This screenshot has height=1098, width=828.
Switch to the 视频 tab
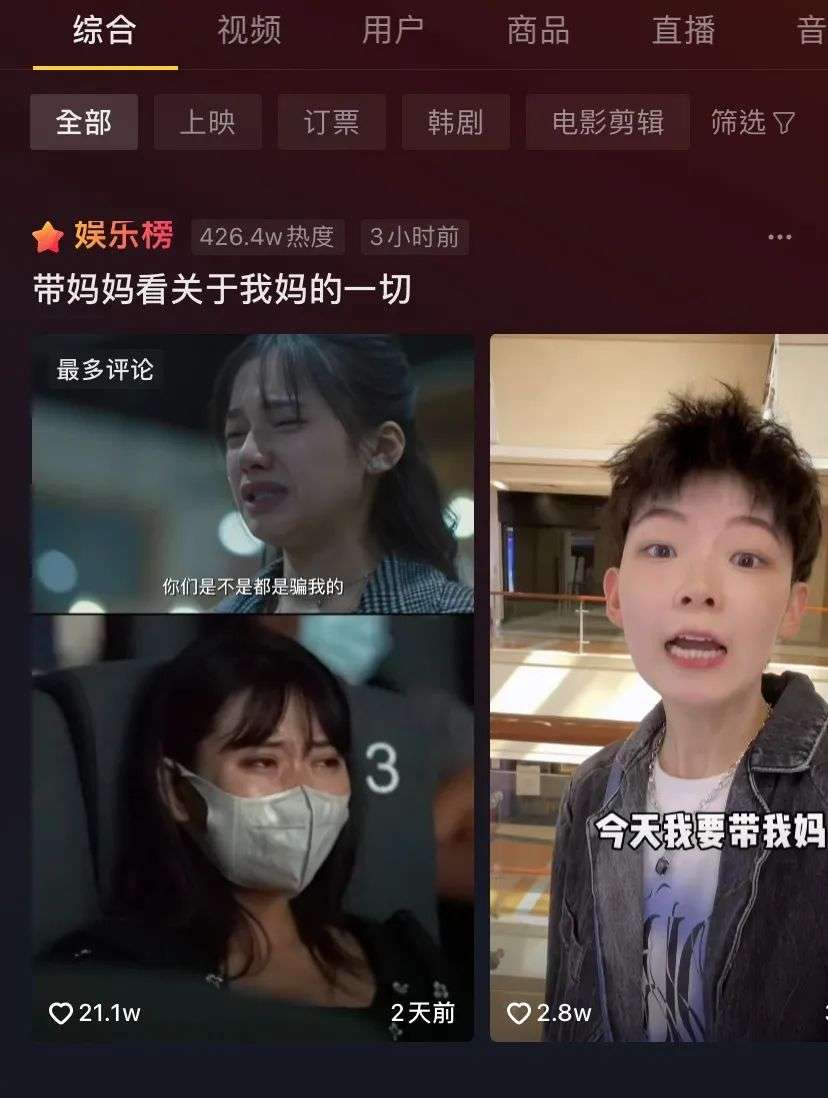tap(249, 31)
